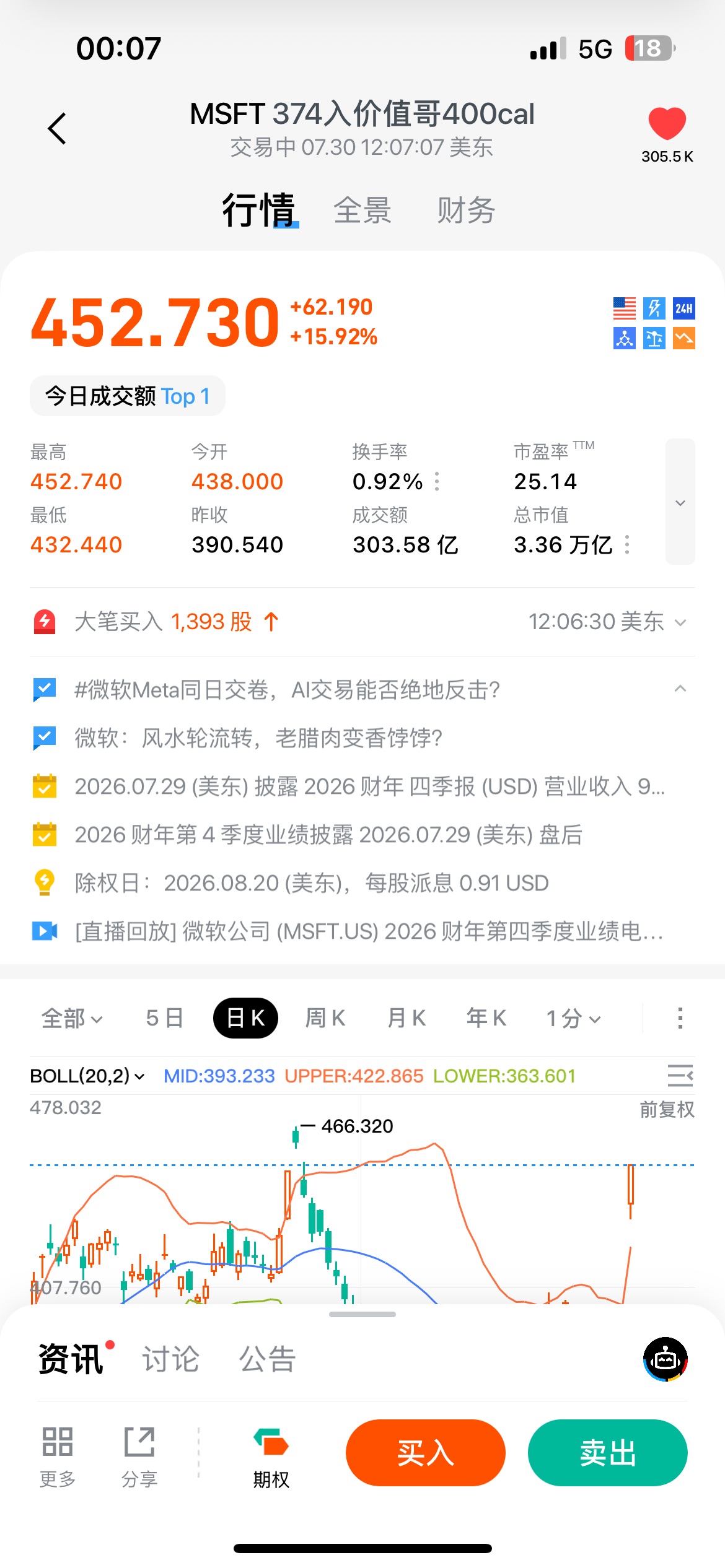Tap the orange 买入 button
The height and width of the screenshot is (1568, 725).
point(426,1453)
